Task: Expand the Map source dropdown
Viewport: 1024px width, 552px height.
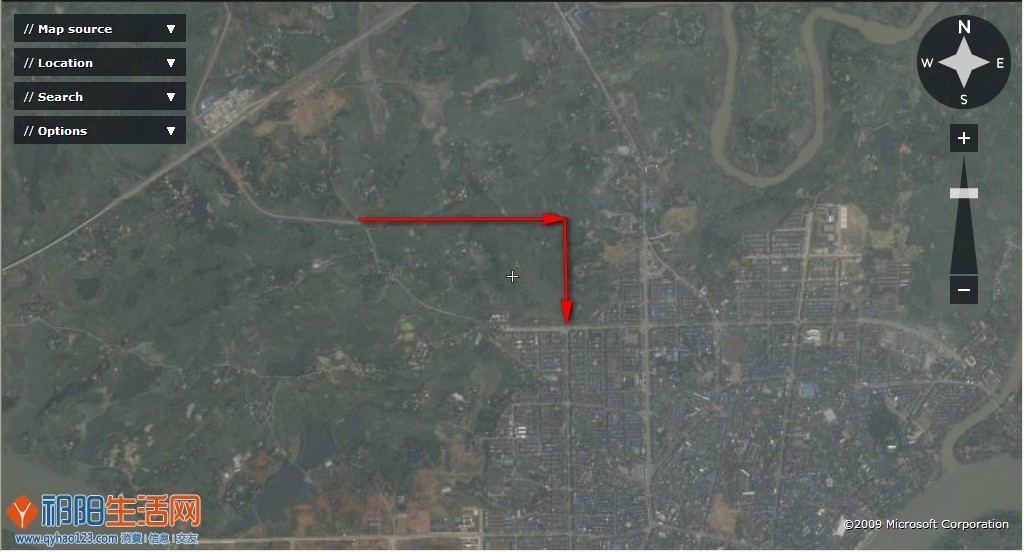Action: [100, 29]
